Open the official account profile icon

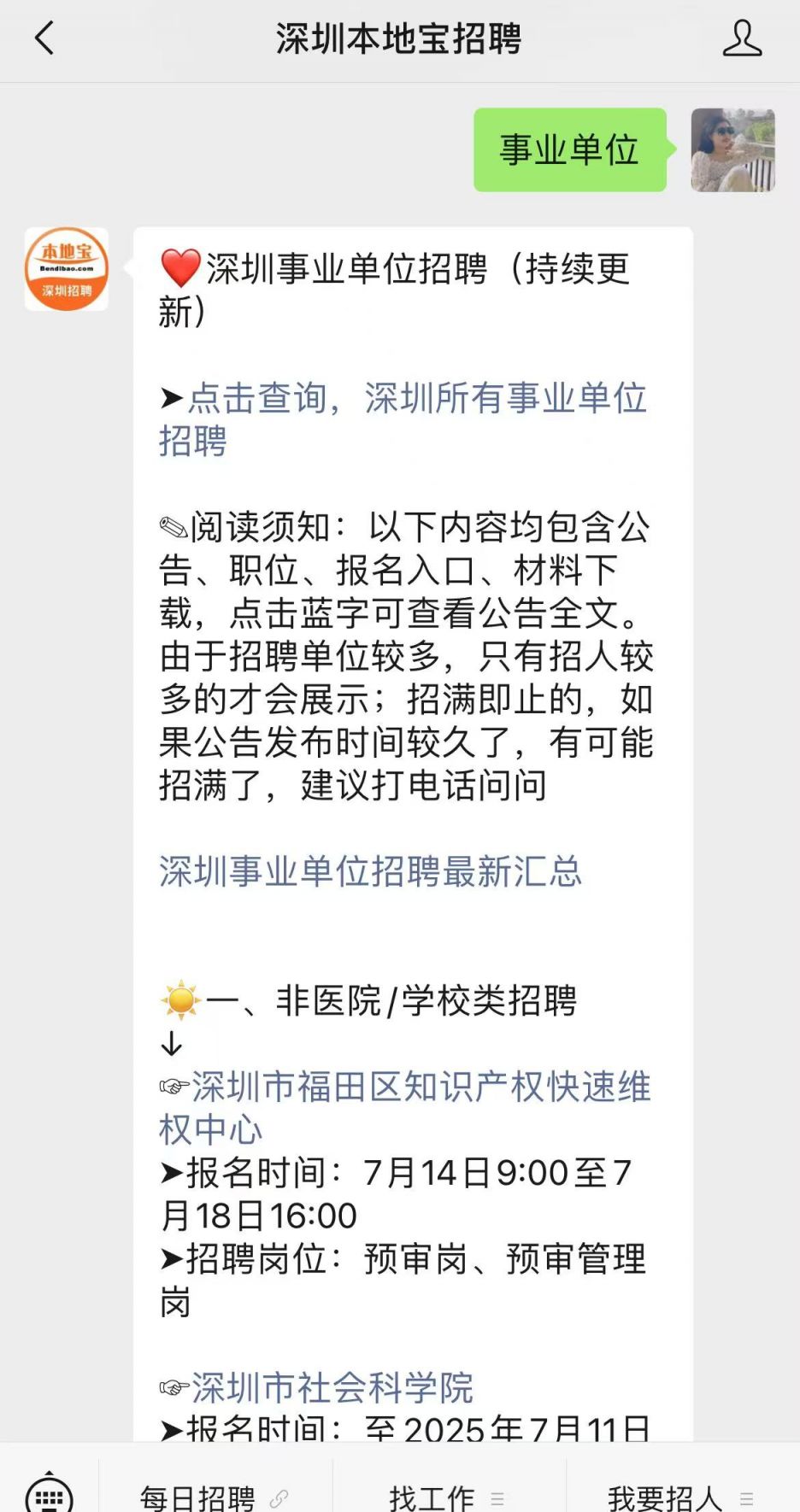pos(741,39)
